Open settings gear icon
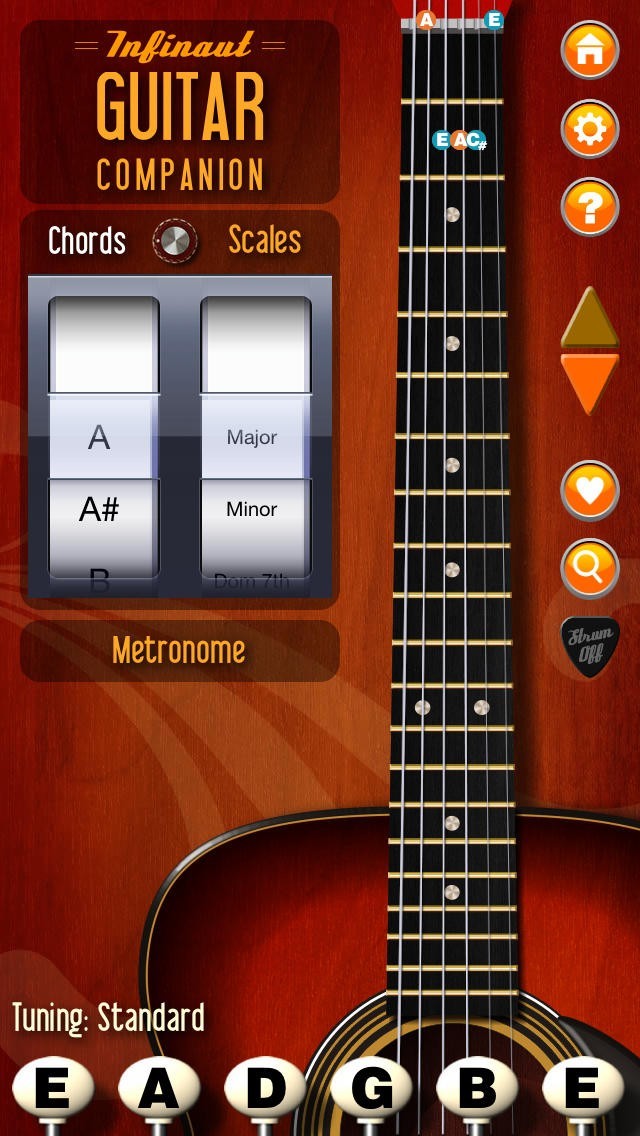Screen dimensions: 640x1136 590,129
